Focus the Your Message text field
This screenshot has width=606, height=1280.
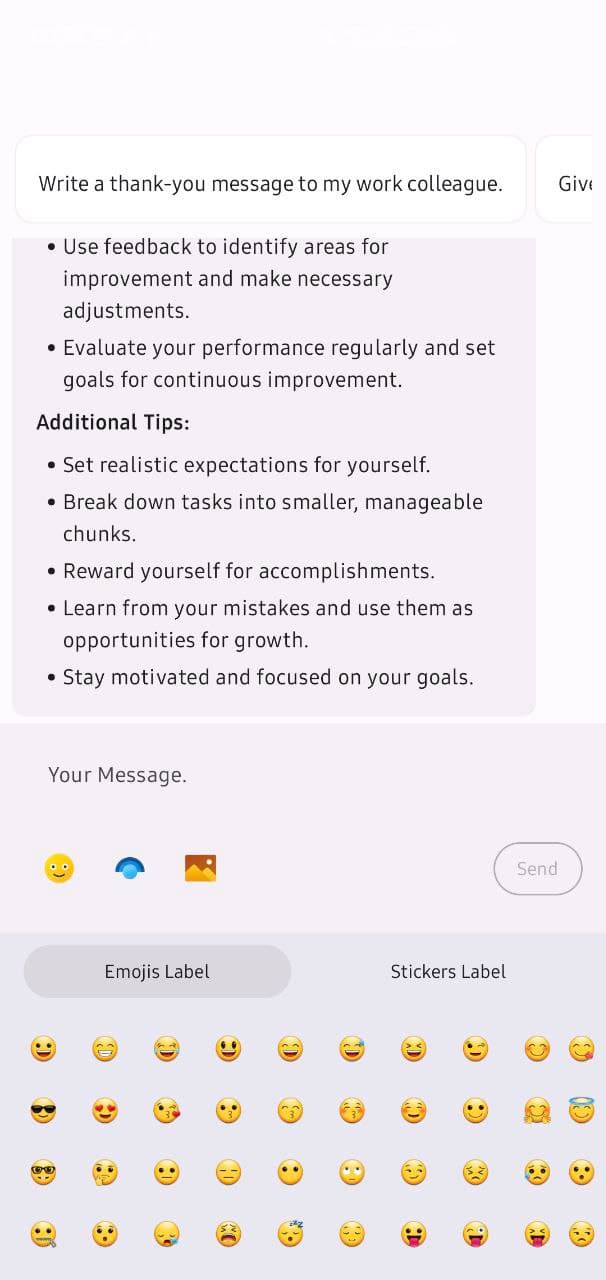(x=300, y=775)
